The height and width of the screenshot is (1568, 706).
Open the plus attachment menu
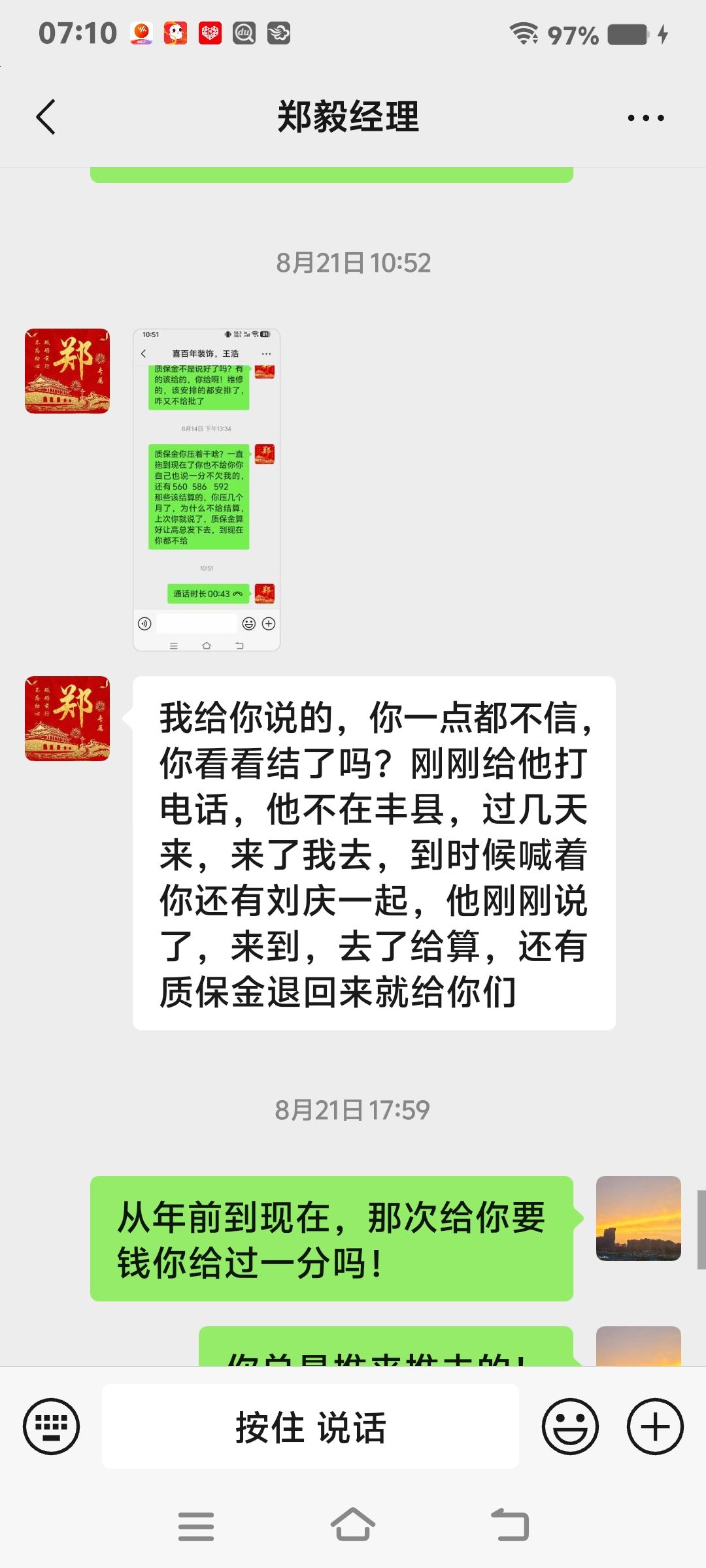pyautogui.click(x=655, y=1426)
